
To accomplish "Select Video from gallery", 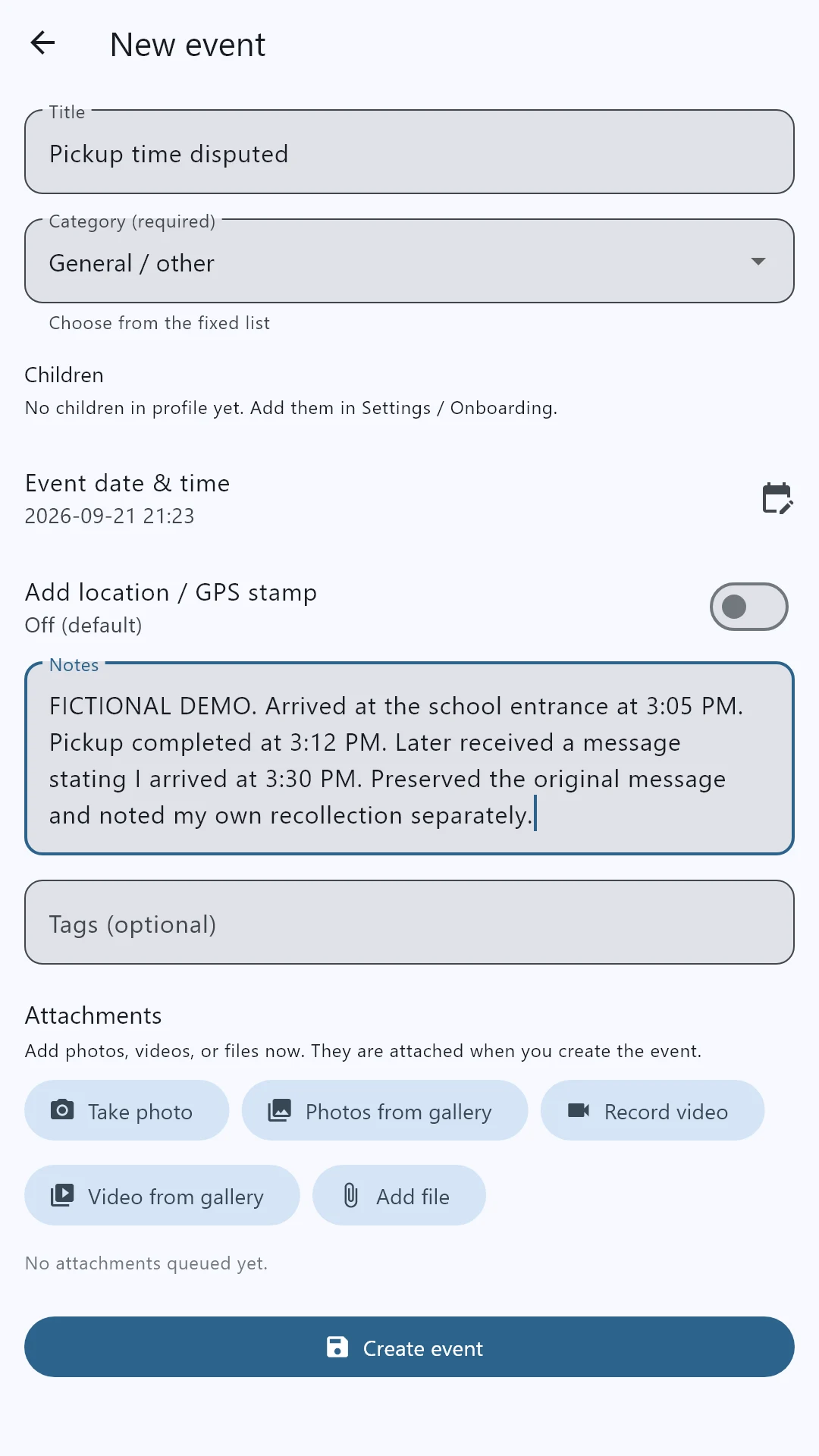I will 162,1195.
